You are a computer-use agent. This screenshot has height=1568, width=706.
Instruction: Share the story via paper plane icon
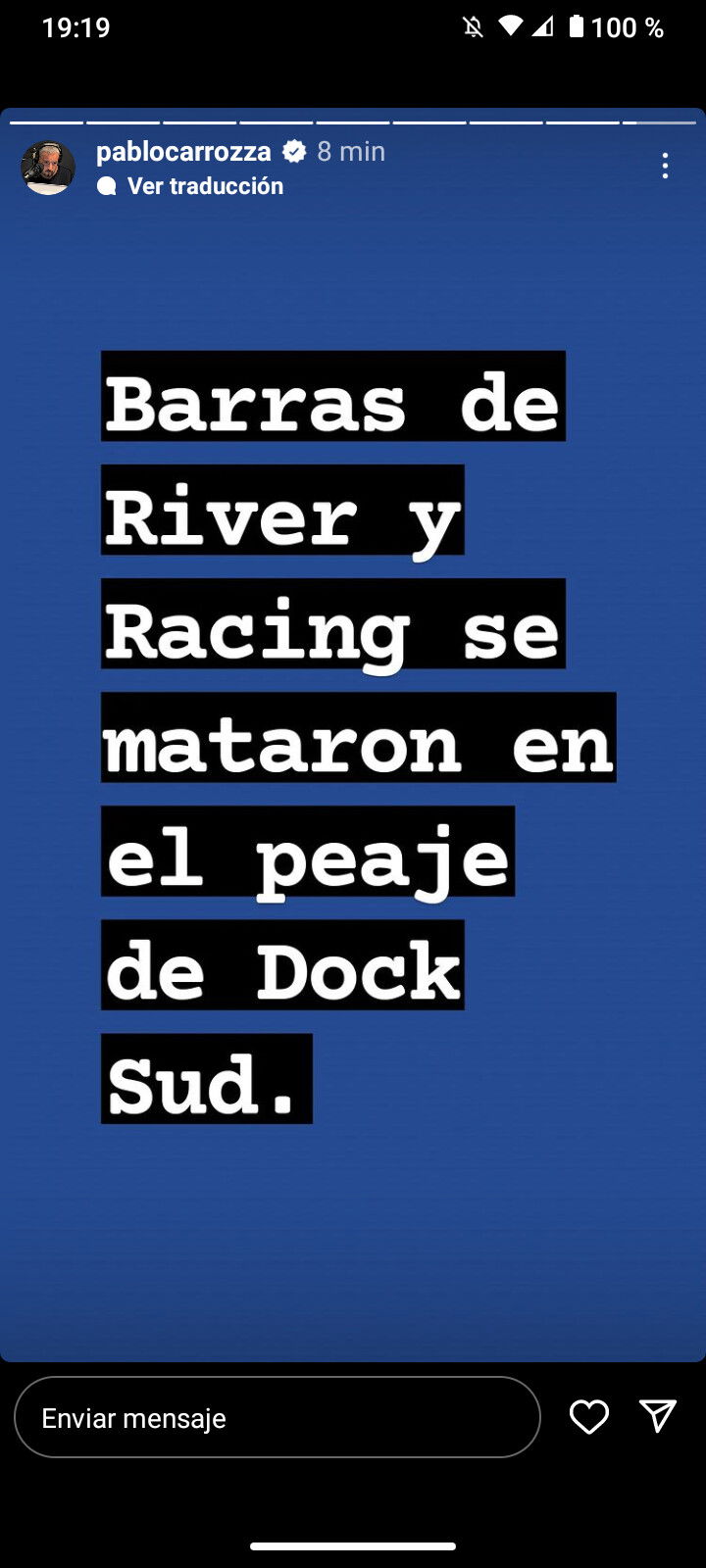click(658, 1416)
